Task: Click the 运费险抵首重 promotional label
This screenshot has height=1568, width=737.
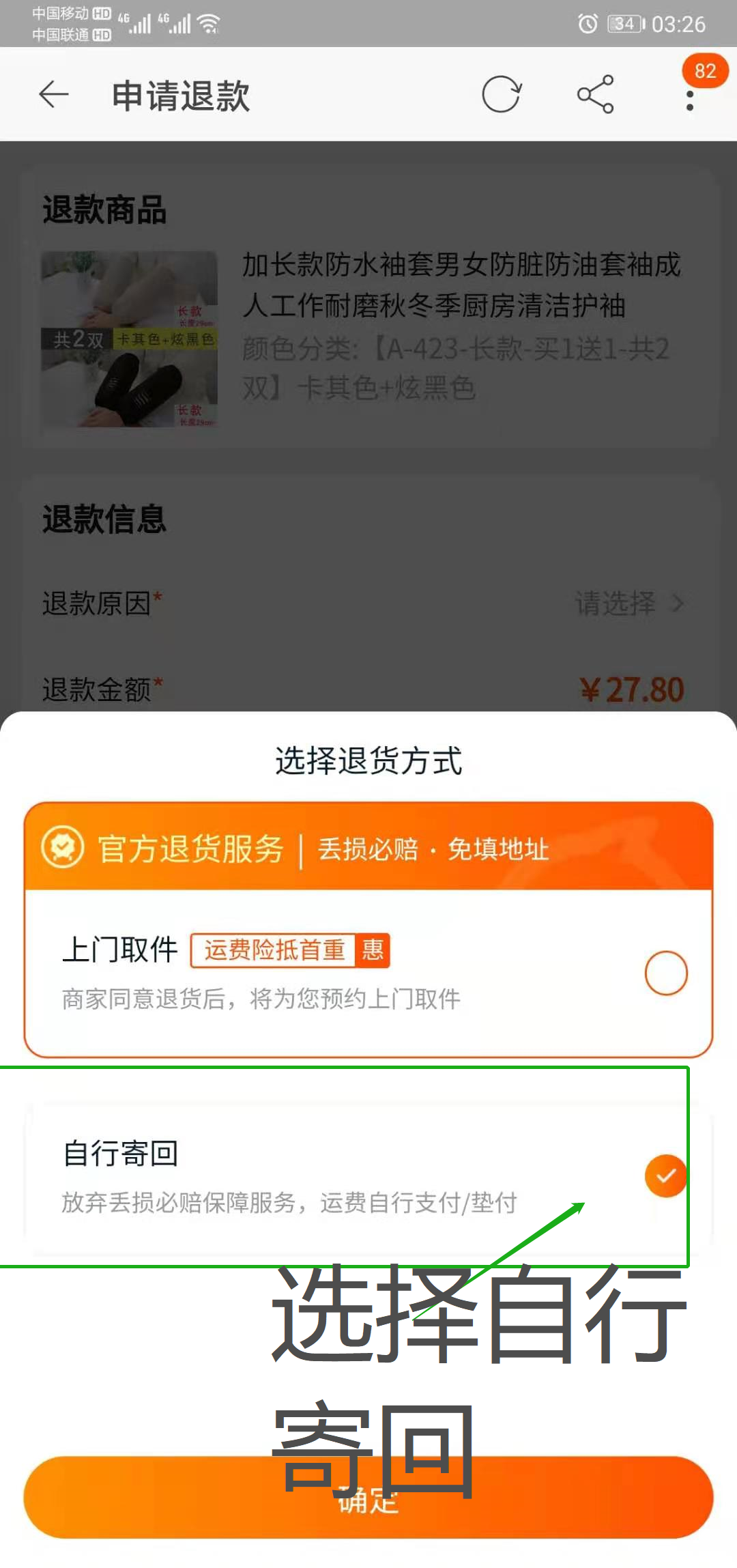Action: tap(273, 950)
